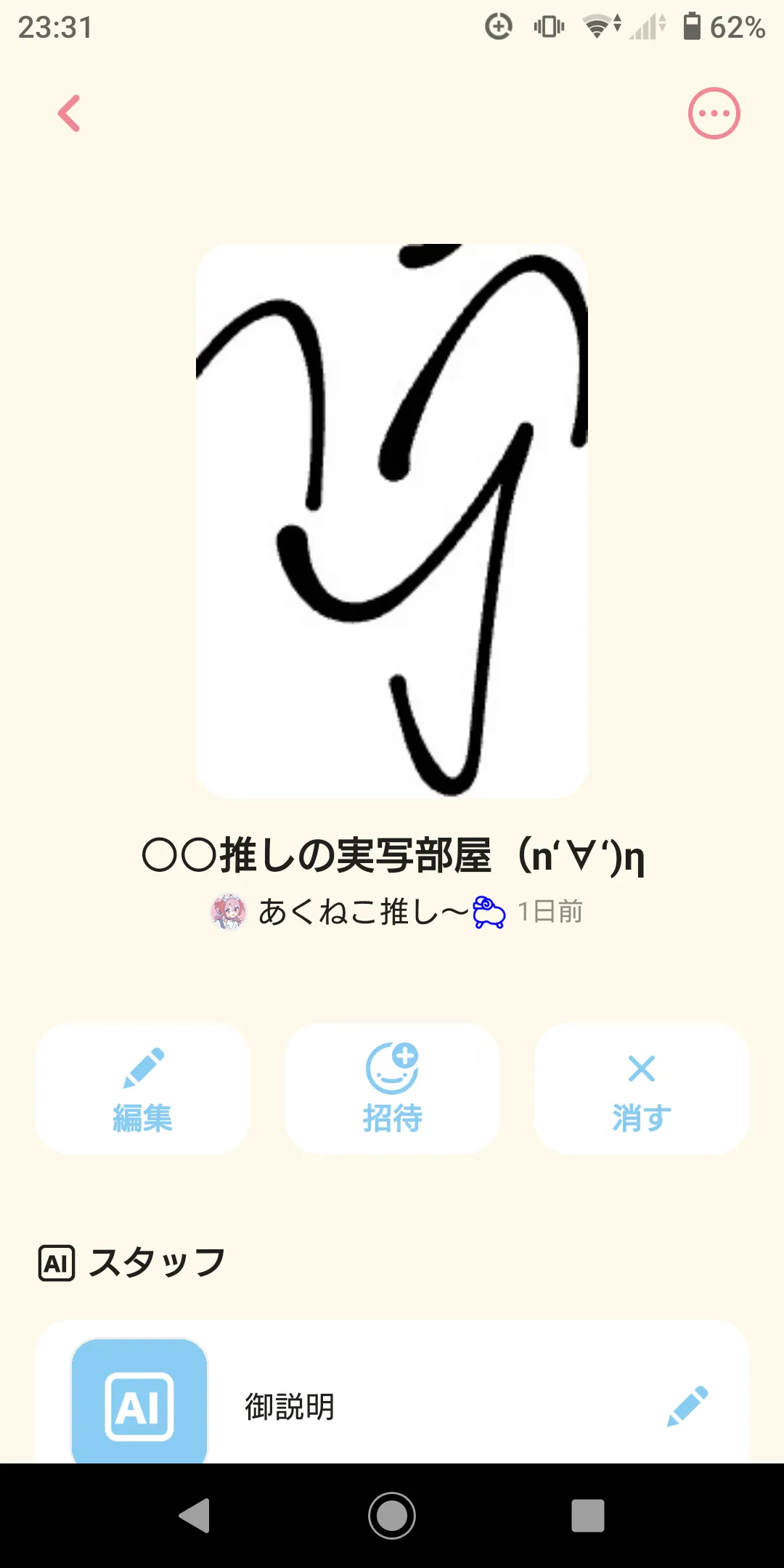Open the 招待 invite button
This screenshot has width=784, height=1568.
392,1088
